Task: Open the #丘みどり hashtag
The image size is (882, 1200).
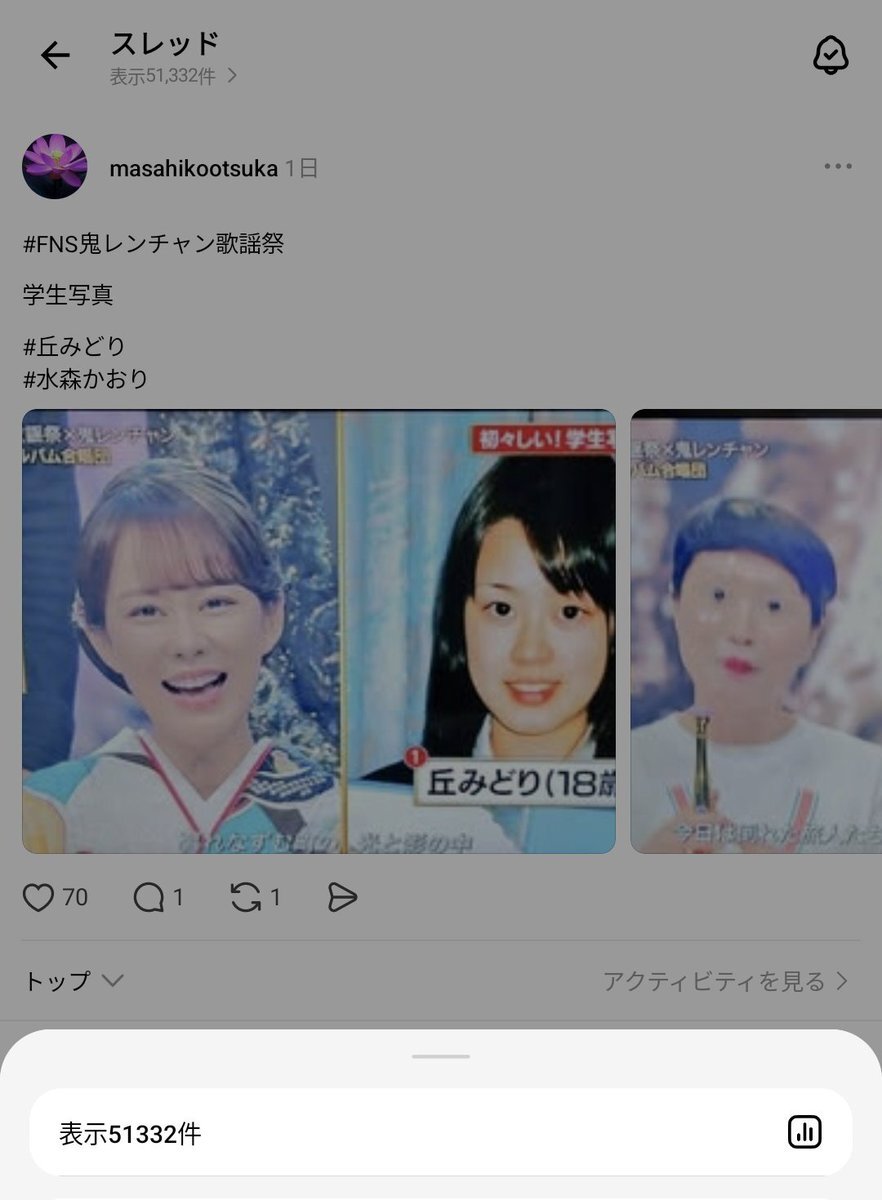Action: (x=74, y=347)
